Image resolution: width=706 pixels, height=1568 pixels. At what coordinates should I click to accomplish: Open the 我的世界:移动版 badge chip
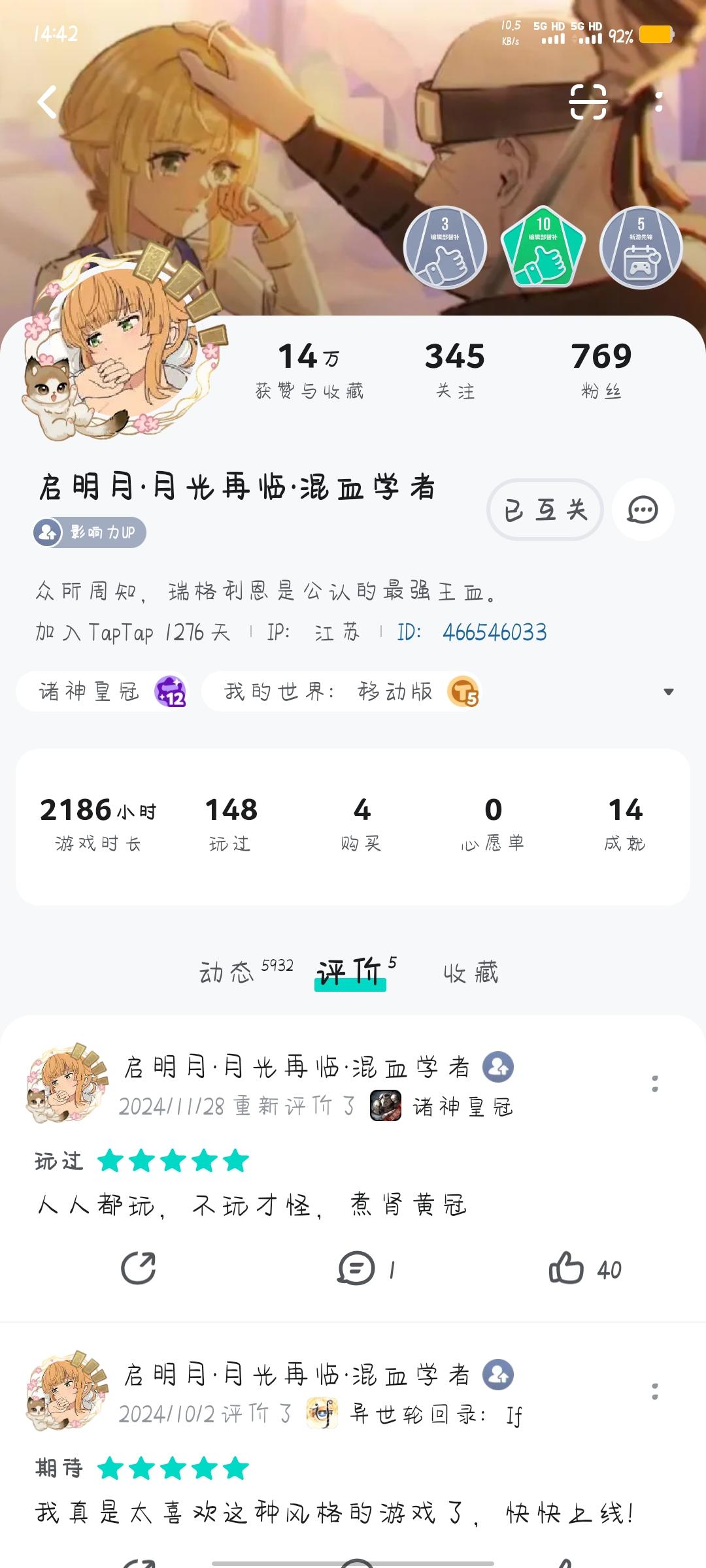coord(341,691)
